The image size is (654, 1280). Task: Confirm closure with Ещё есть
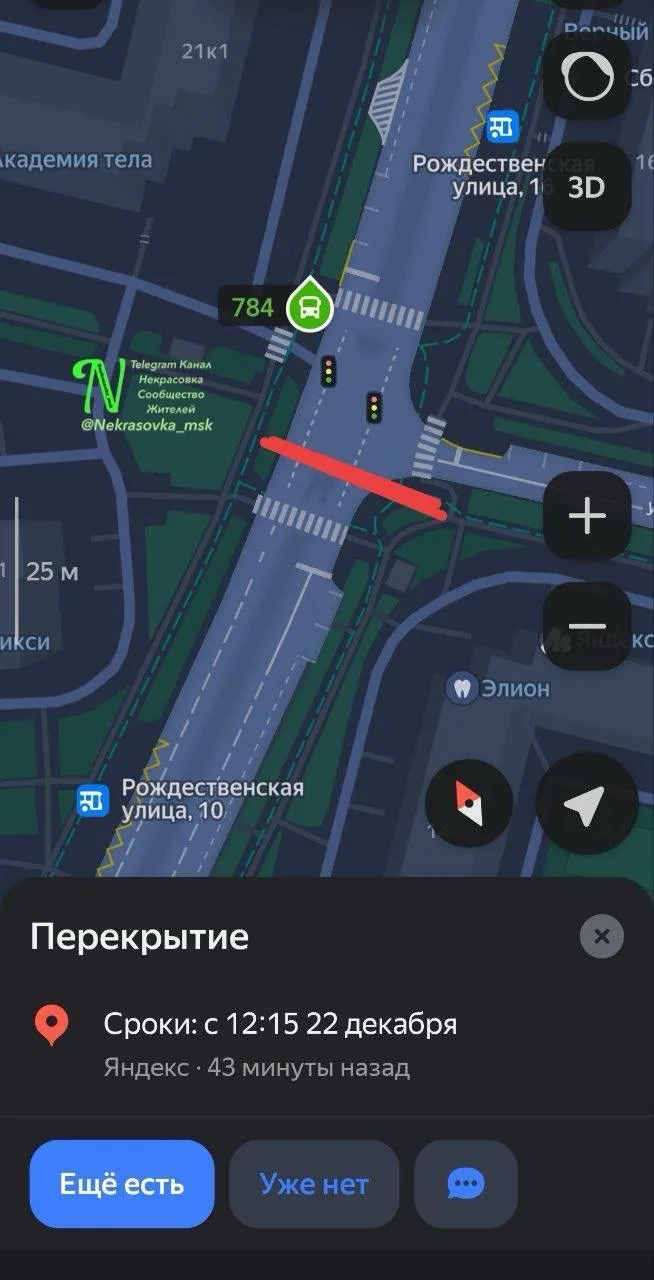click(122, 1184)
